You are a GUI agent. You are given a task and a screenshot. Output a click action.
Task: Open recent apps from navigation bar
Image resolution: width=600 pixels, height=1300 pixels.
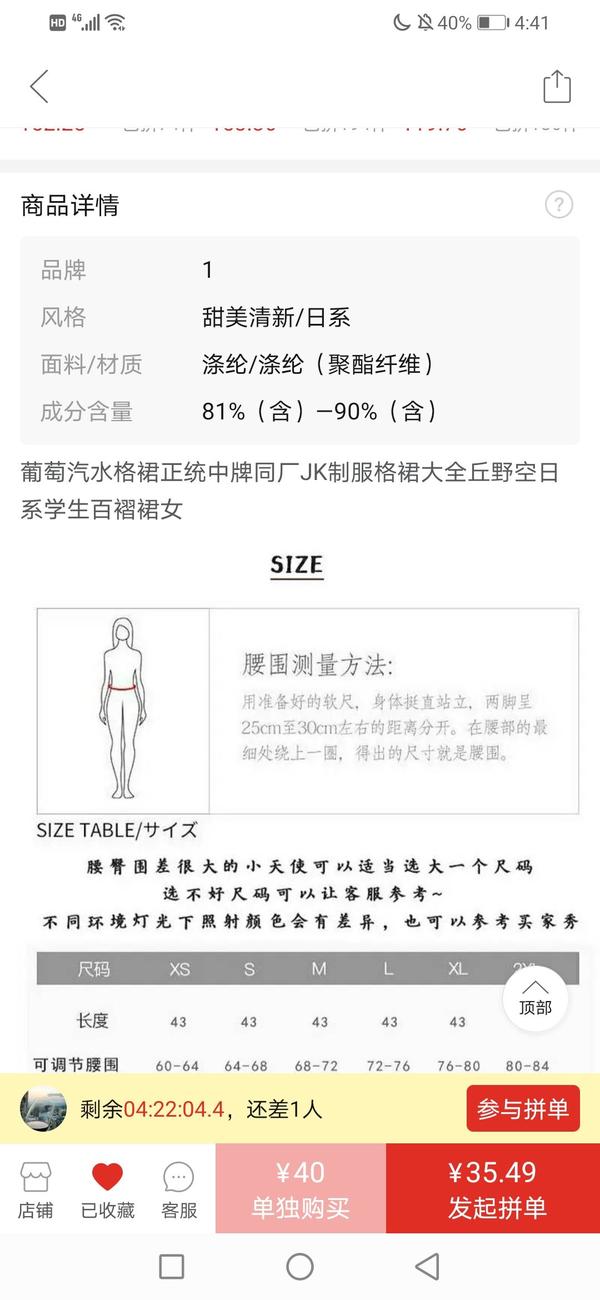point(172,1267)
